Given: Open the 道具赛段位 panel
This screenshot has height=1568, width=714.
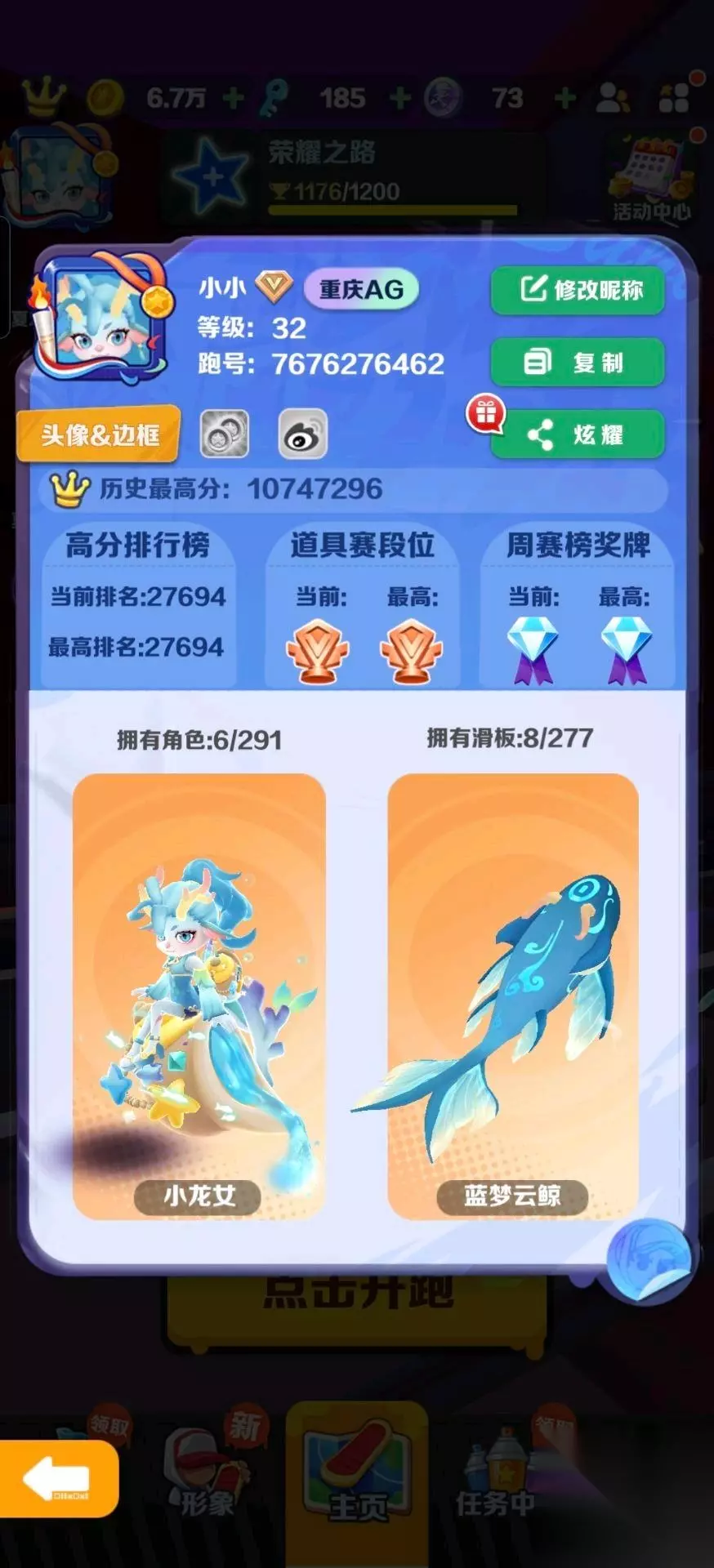Looking at the screenshot, I should (x=363, y=604).
